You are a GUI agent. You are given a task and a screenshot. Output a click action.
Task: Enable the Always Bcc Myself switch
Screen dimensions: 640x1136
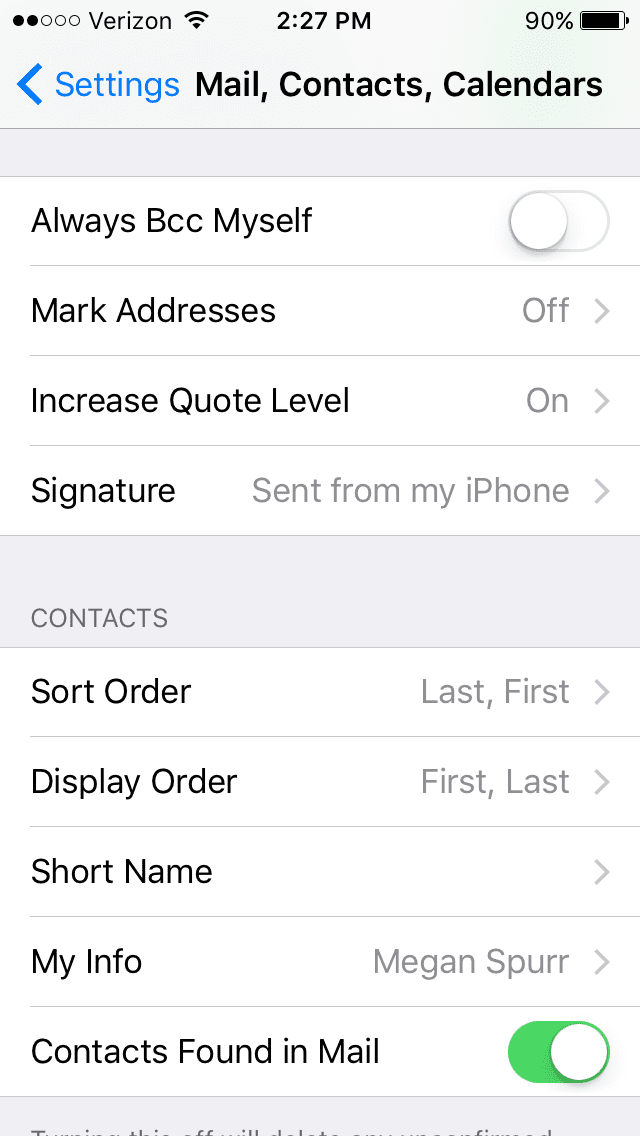[x=559, y=221]
